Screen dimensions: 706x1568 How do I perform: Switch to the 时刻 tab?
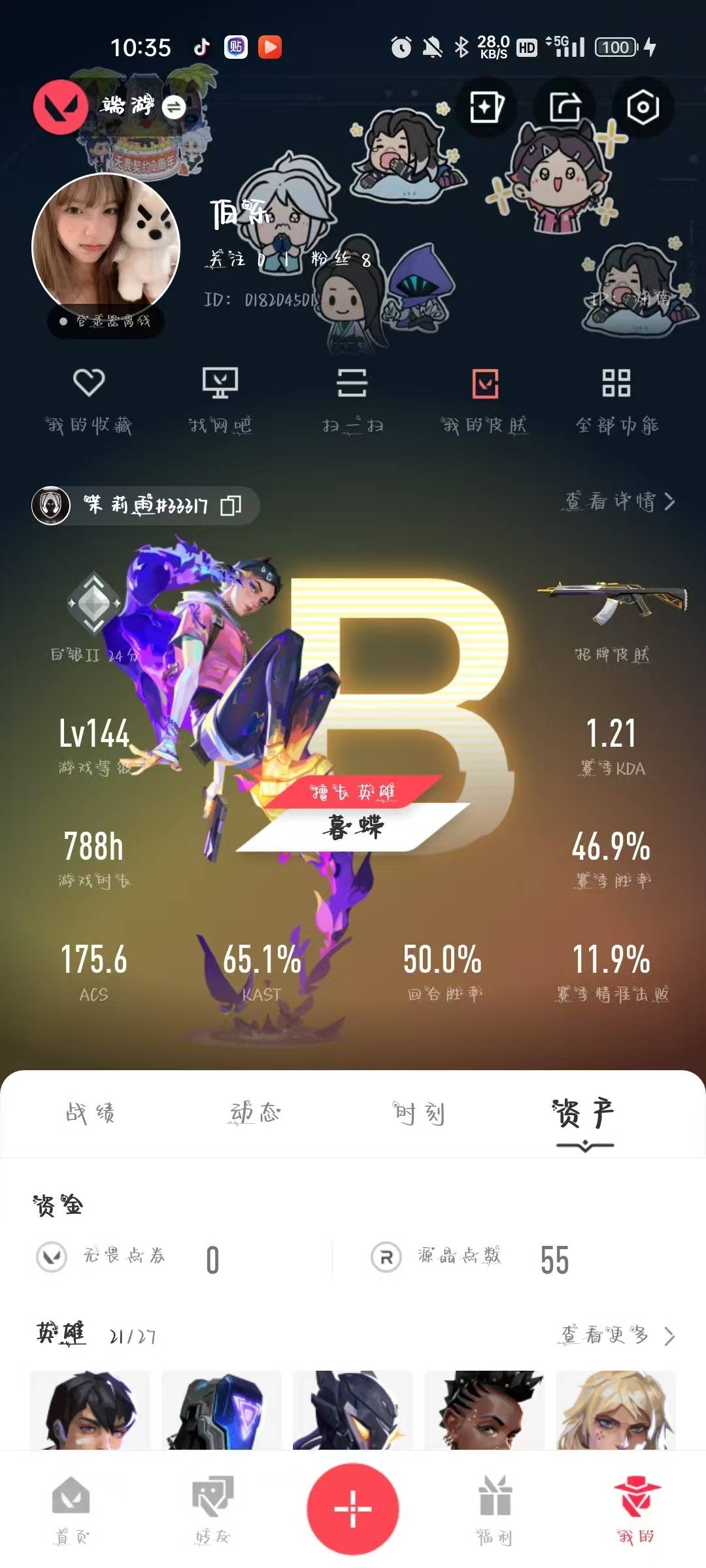coord(419,1113)
